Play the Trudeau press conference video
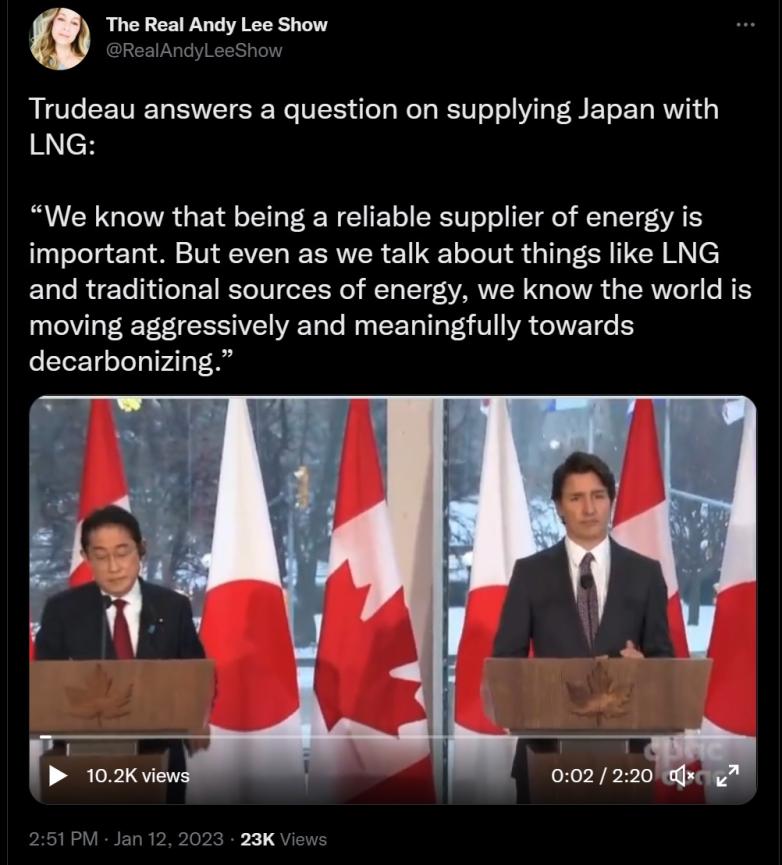 tap(58, 775)
